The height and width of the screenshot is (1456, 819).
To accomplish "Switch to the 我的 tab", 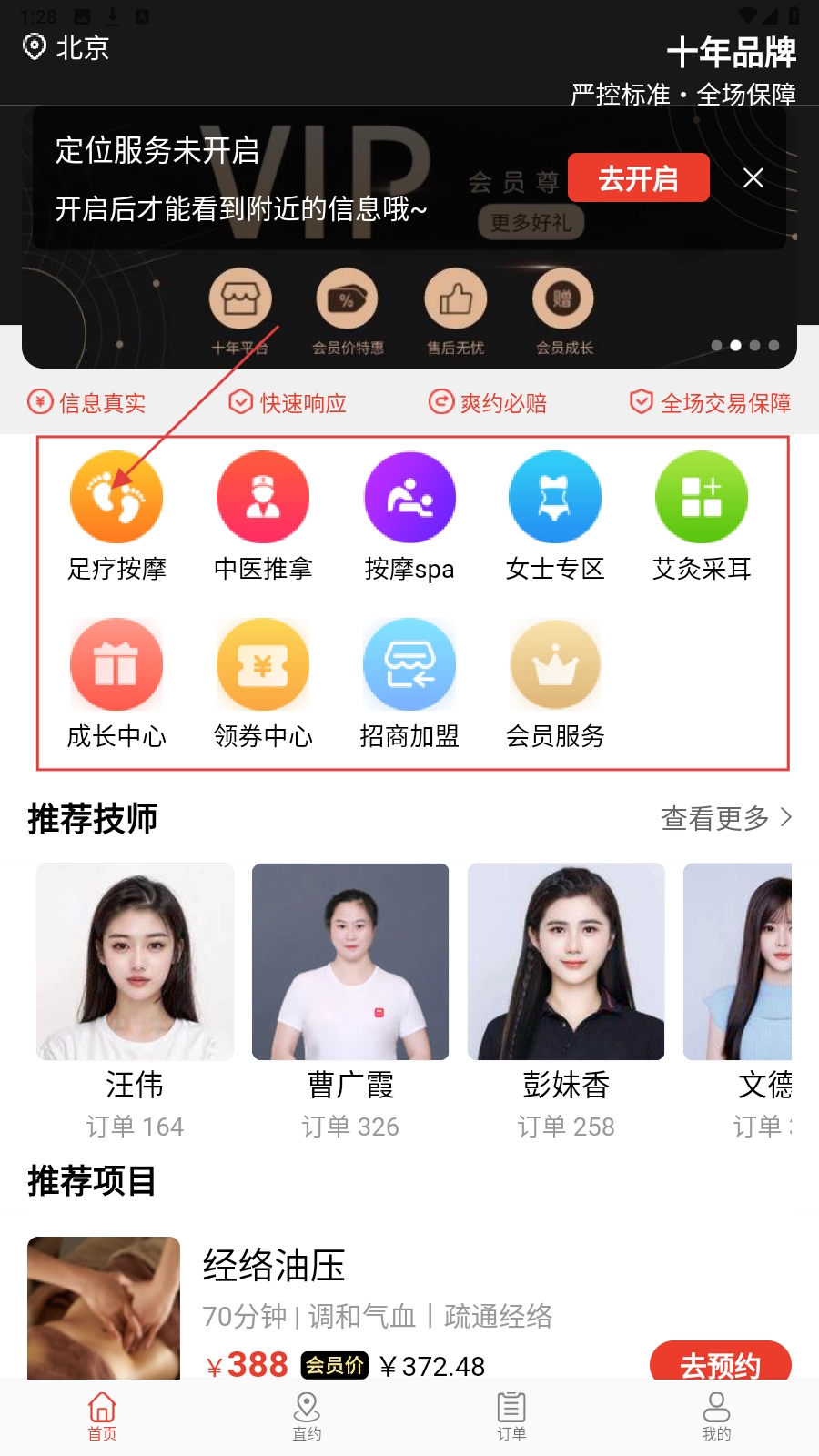I will 716,1416.
